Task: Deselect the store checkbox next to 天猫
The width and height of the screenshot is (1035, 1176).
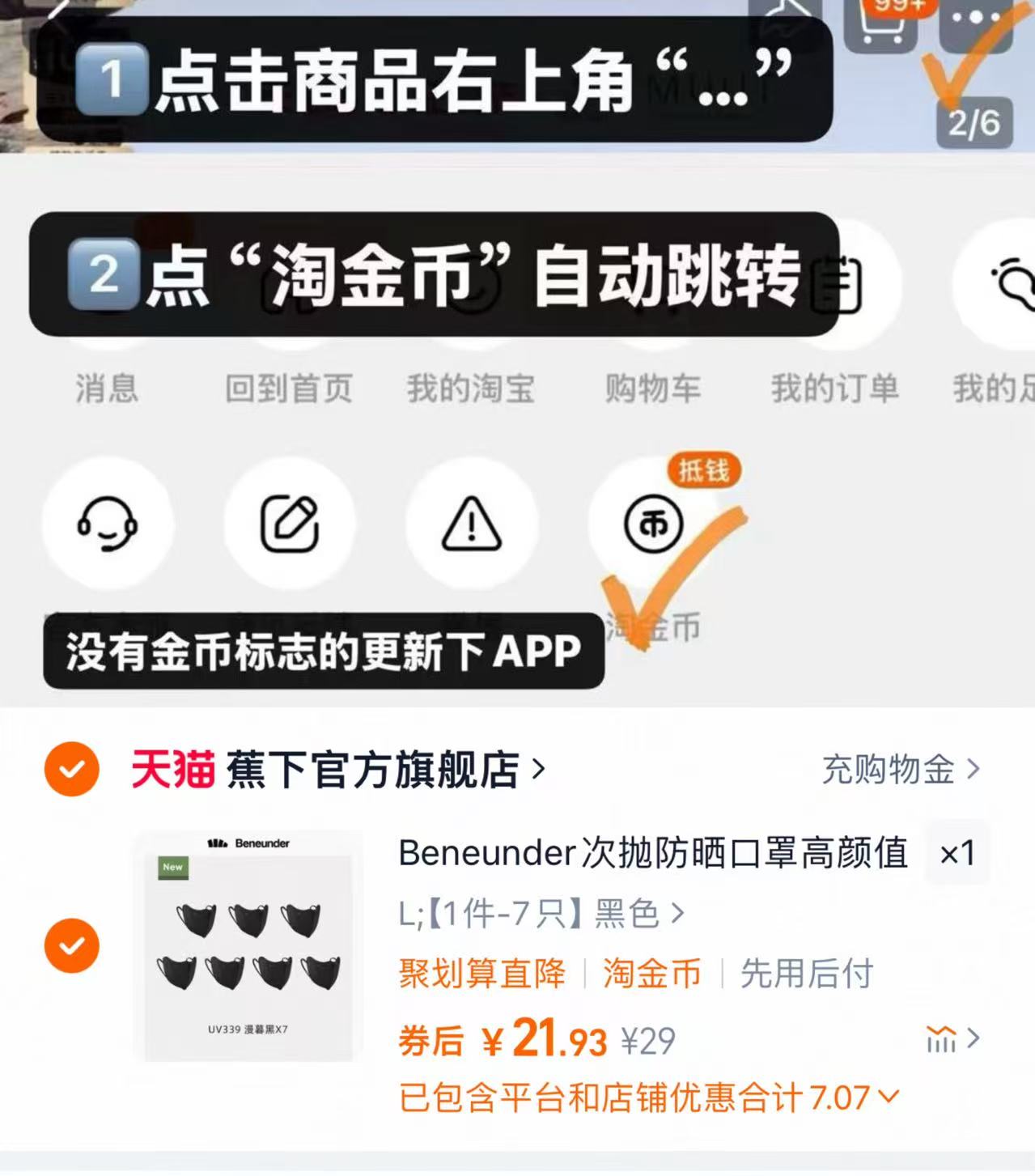Action: click(74, 770)
